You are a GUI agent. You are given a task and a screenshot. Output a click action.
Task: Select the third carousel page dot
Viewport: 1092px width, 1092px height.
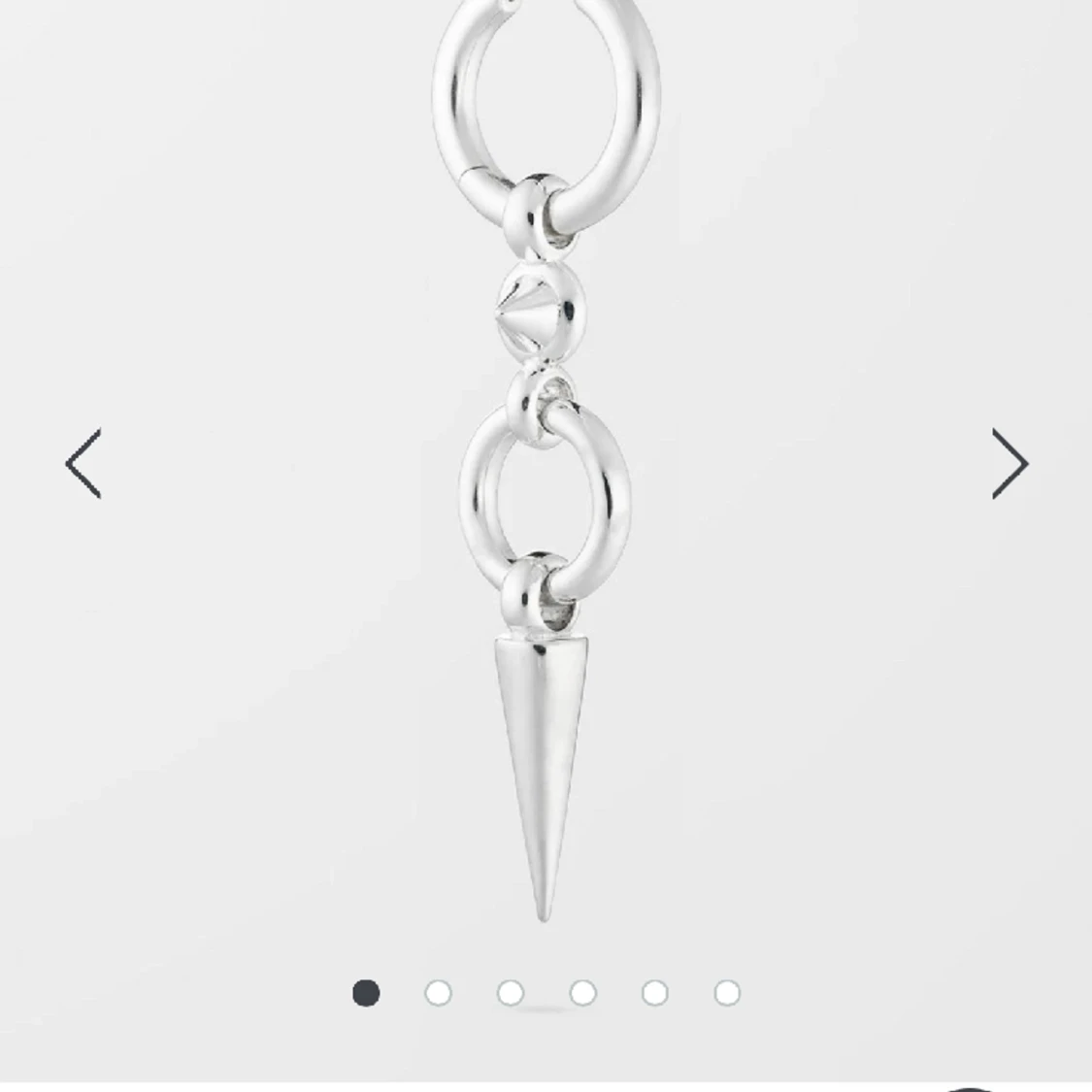pos(511,993)
